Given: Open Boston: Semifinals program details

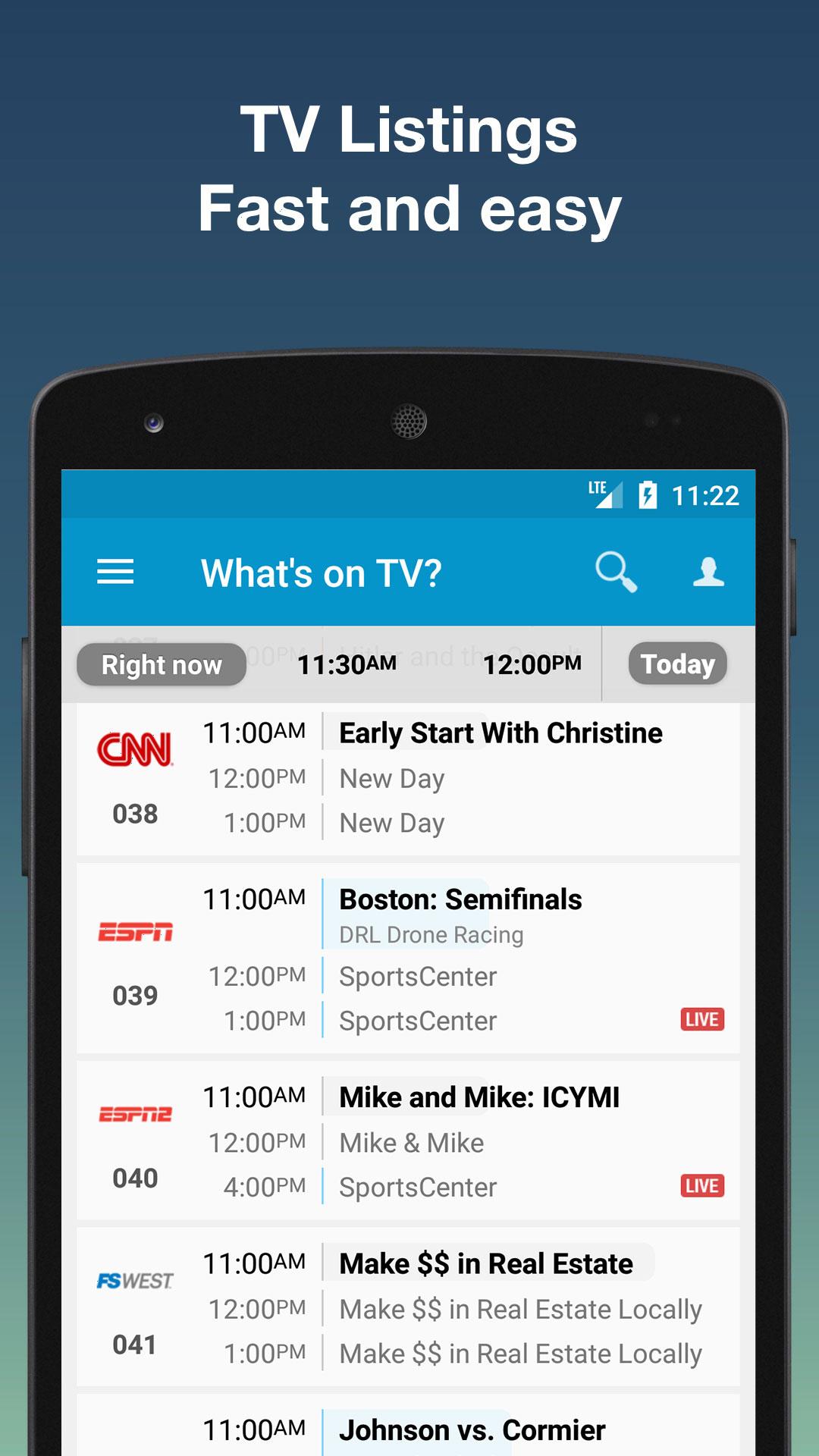Looking at the screenshot, I should pyautogui.click(x=459, y=899).
